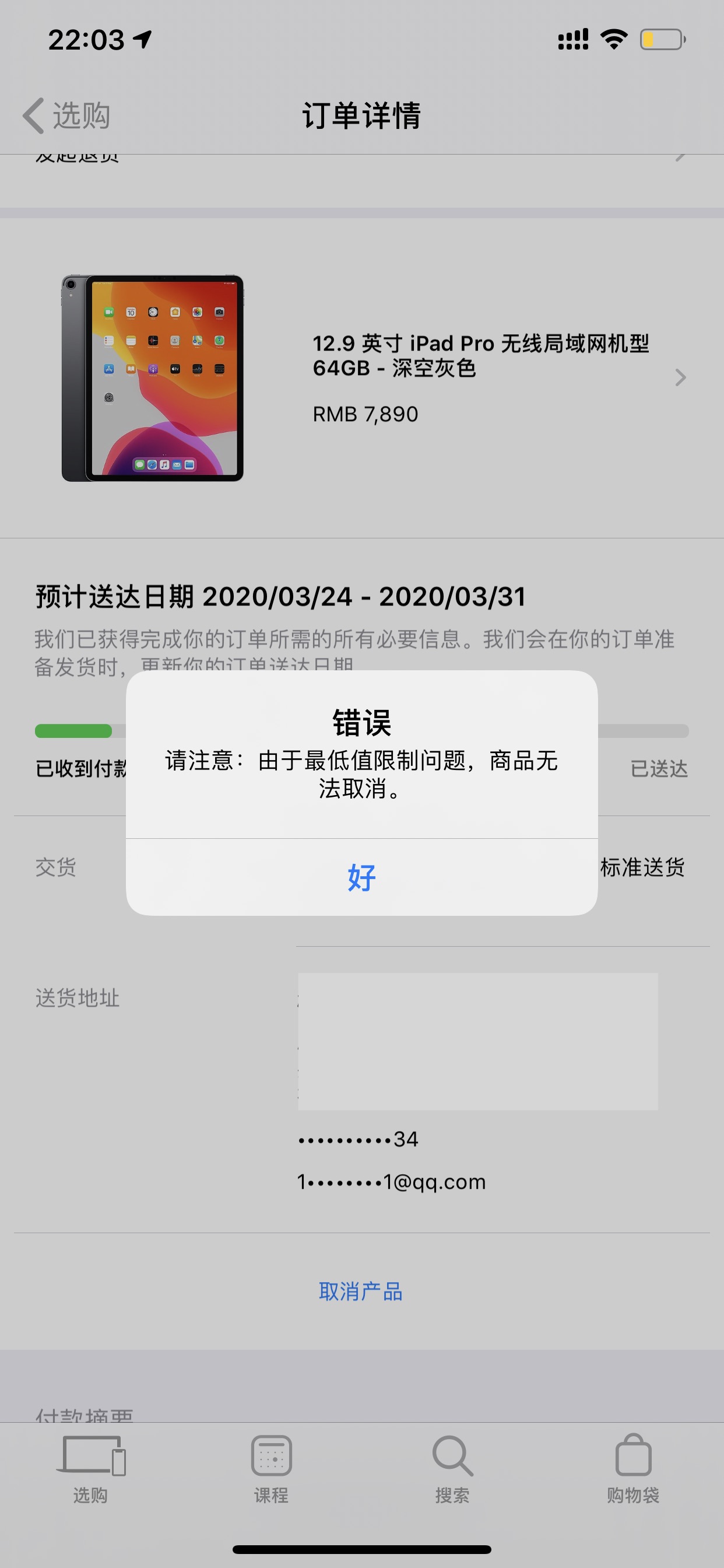Switch to the 课程 tab
724x1568 pixels.
(x=271, y=1468)
